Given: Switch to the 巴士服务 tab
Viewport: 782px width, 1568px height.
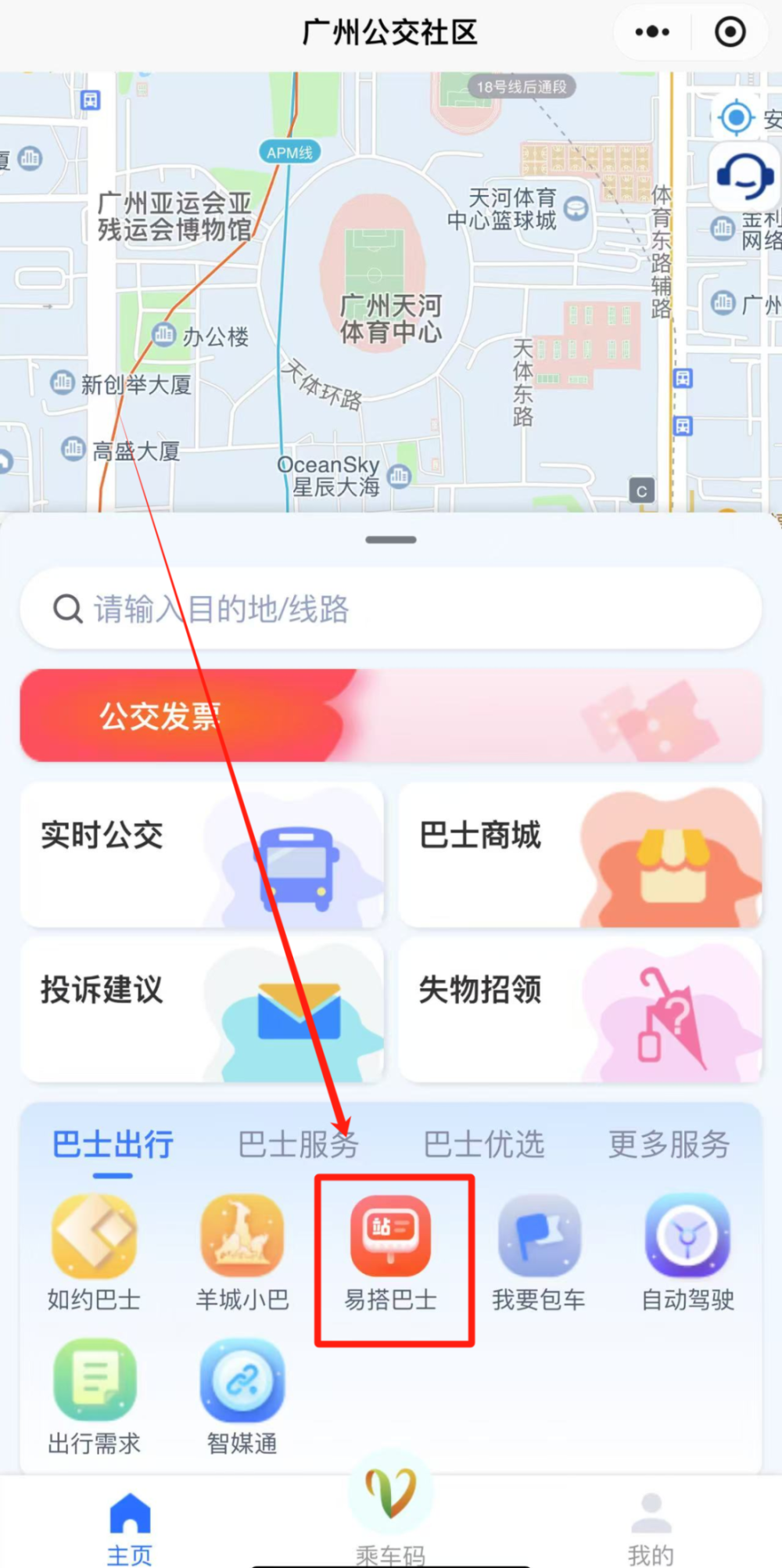Looking at the screenshot, I should coord(298,1145).
